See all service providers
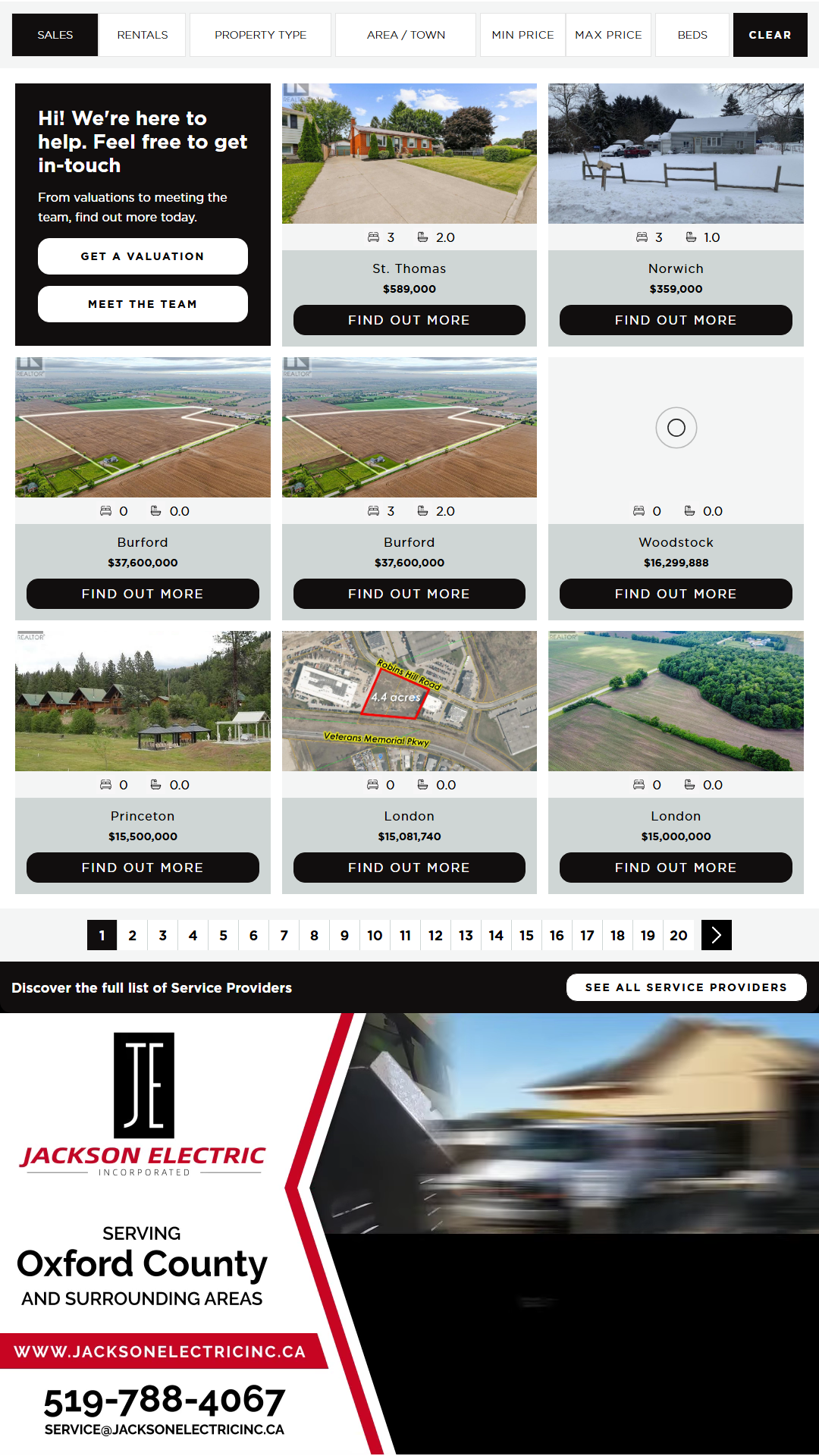 [x=686, y=987]
